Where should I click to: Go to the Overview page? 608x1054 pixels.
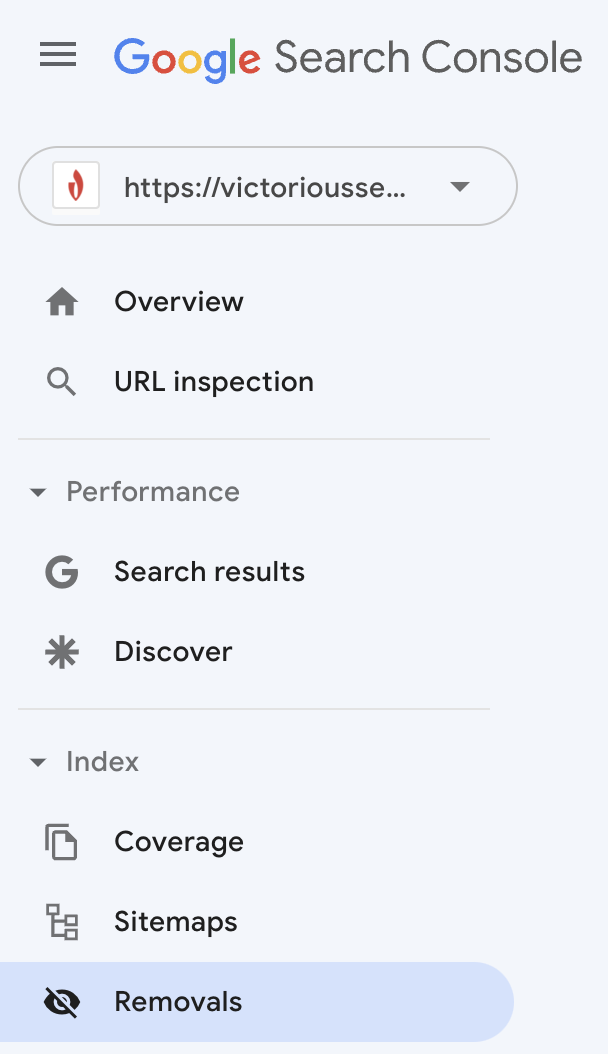(178, 302)
